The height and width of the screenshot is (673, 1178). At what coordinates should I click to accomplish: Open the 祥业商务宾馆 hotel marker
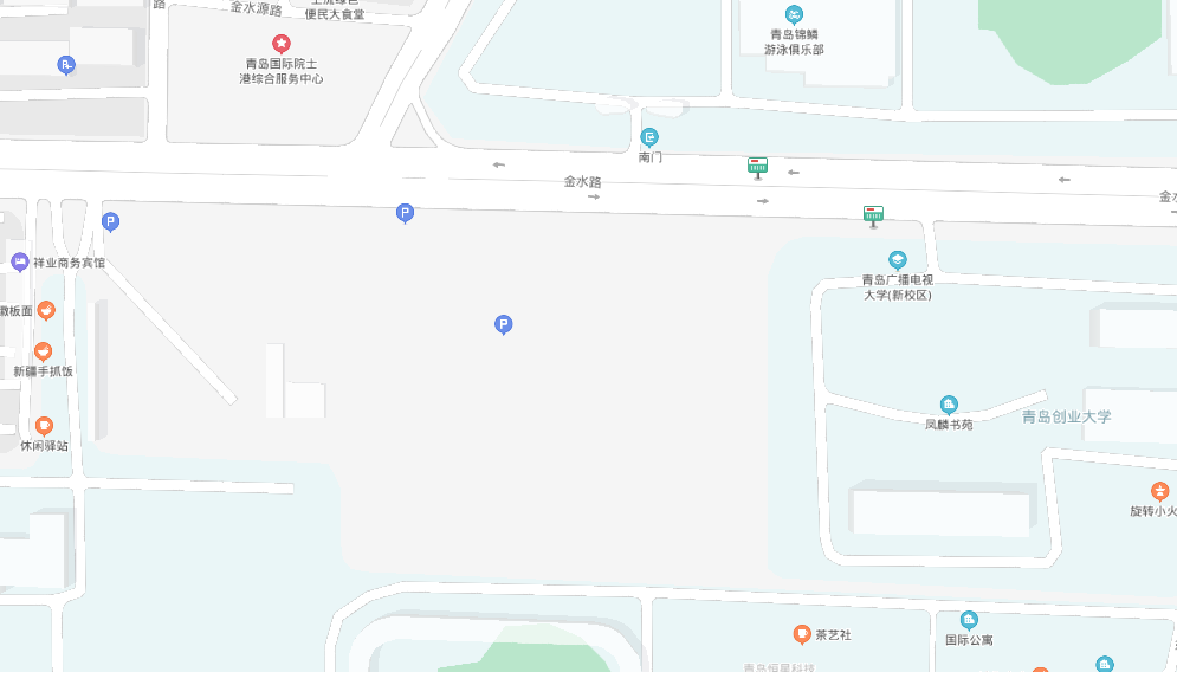tap(20, 262)
